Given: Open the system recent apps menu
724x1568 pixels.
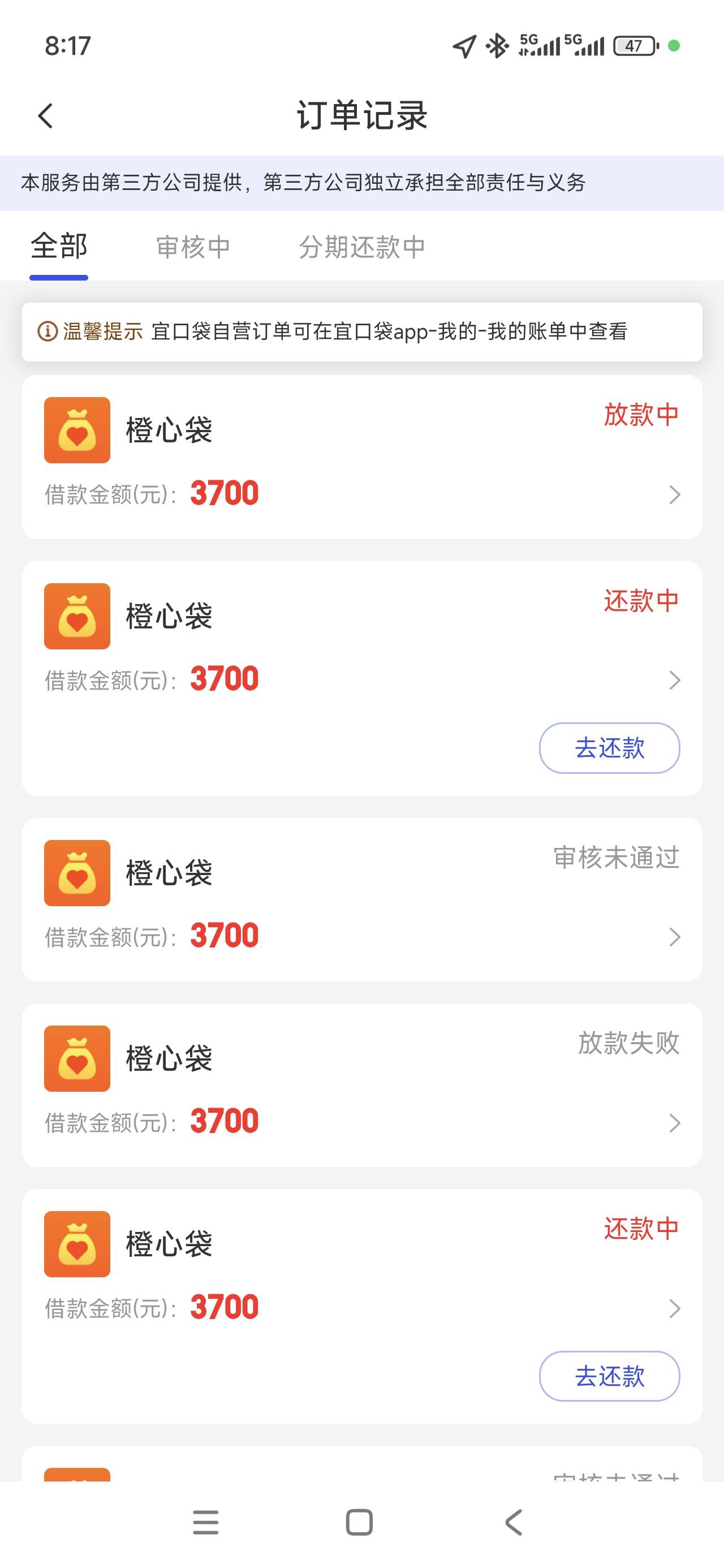Looking at the screenshot, I should 206,1522.
